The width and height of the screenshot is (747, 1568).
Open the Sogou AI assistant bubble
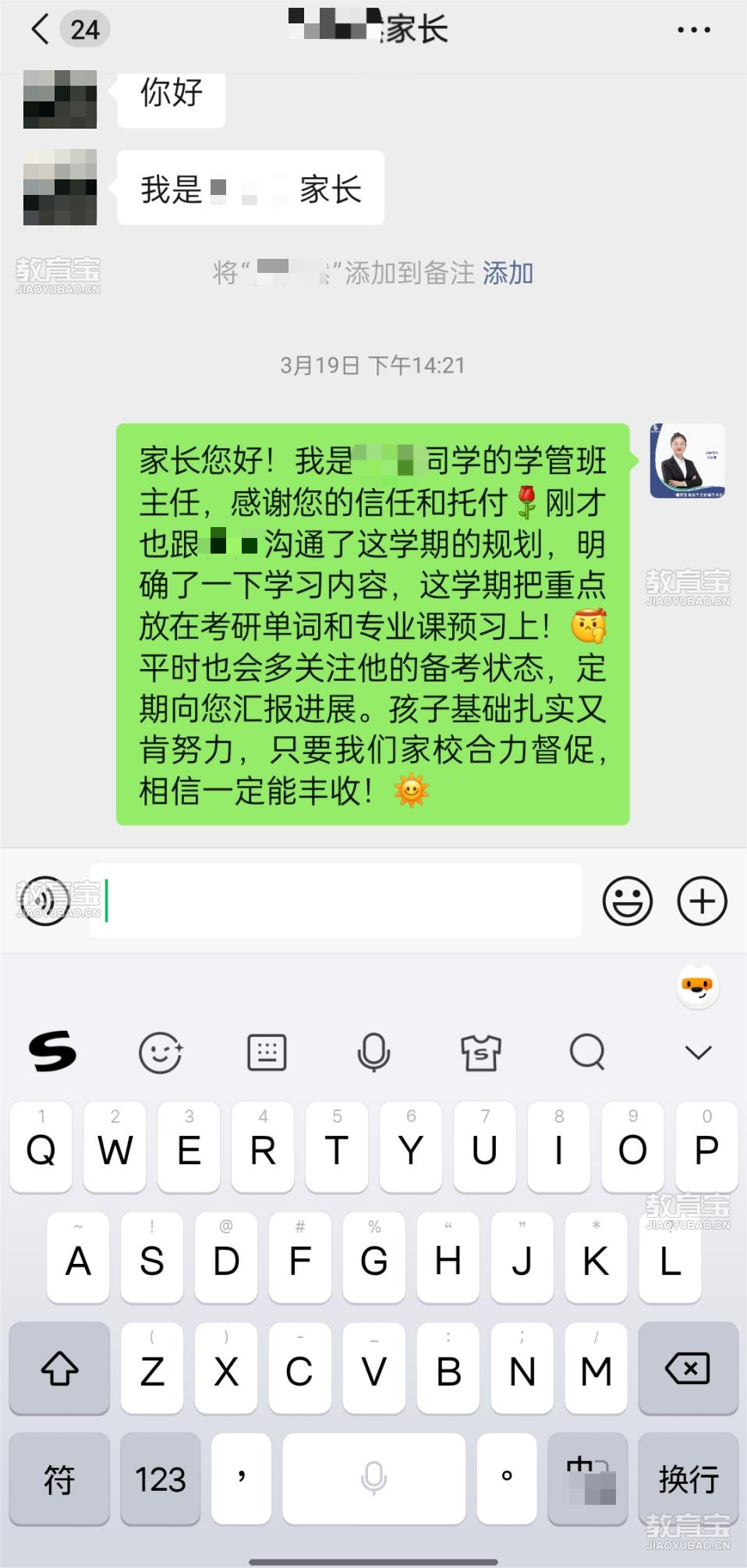click(697, 986)
